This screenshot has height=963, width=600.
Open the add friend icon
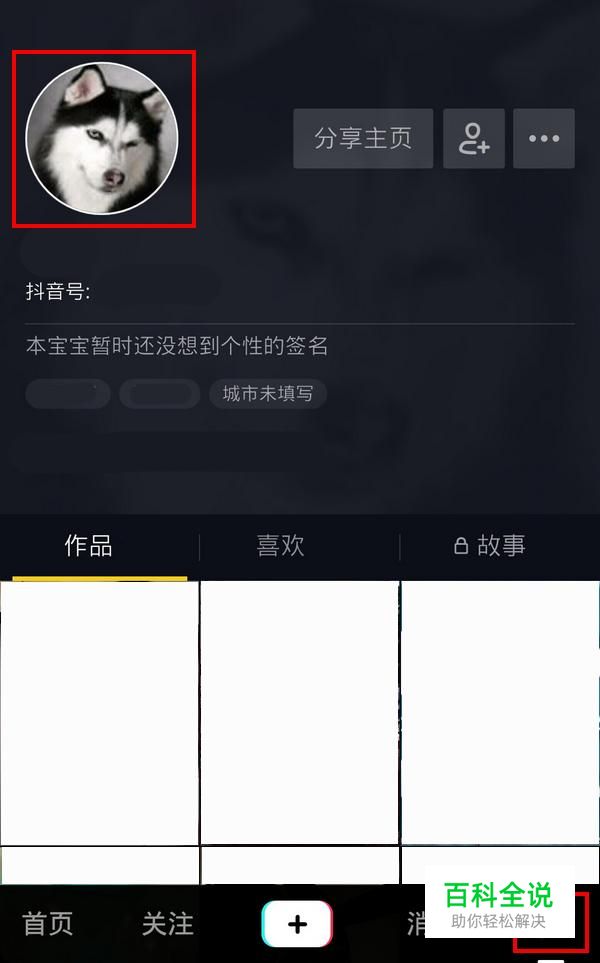(474, 139)
